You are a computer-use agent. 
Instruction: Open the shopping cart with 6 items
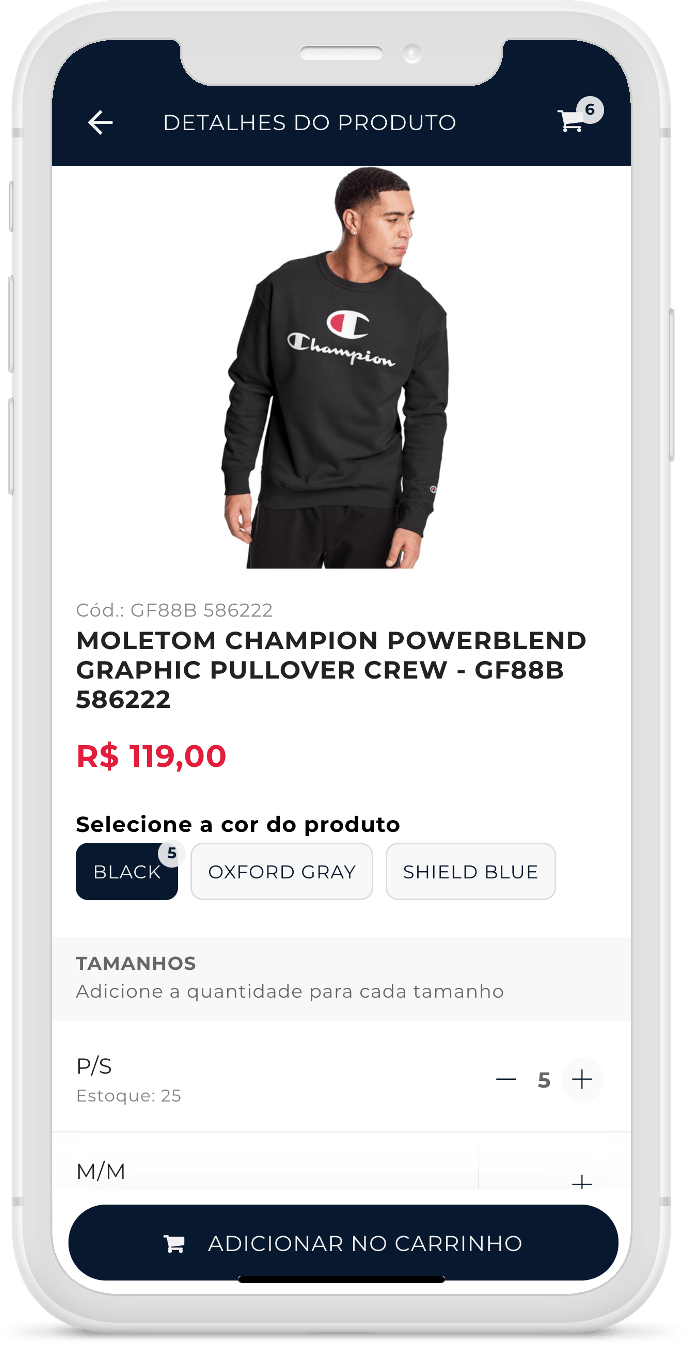[x=572, y=122]
